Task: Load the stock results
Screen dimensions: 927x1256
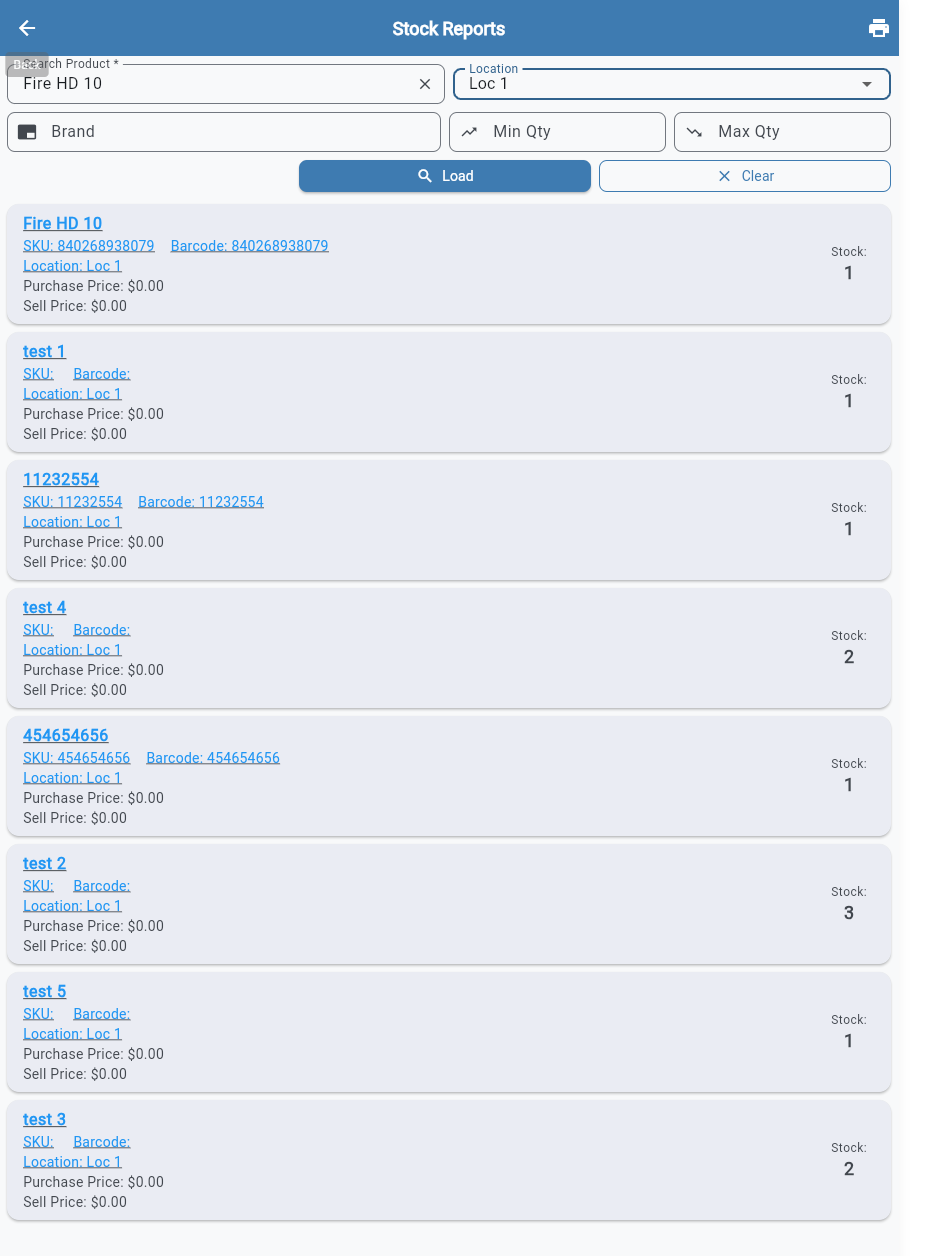Action: [445, 176]
